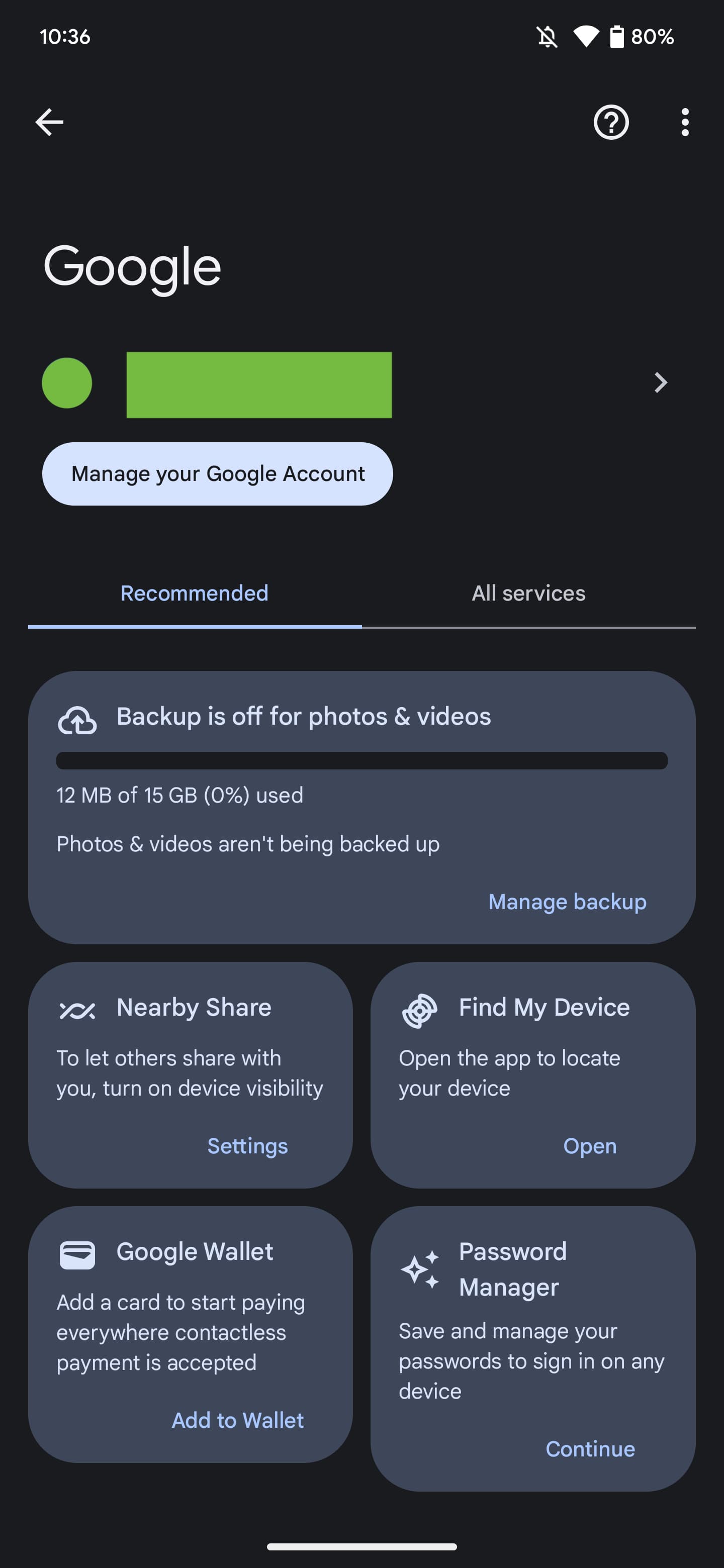Open the three-dot overflow menu
Image resolution: width=724 pixels, height=1568 pixels.
click(x=685, y=122)
